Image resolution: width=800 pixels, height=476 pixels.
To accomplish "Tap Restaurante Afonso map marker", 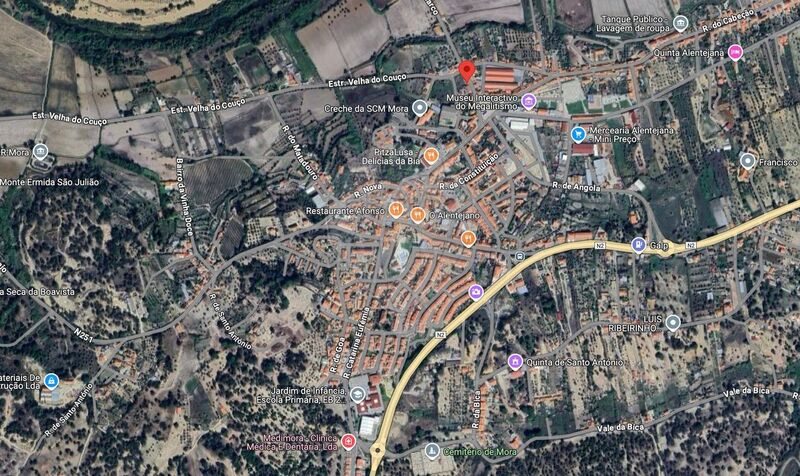I will [396, 210].
